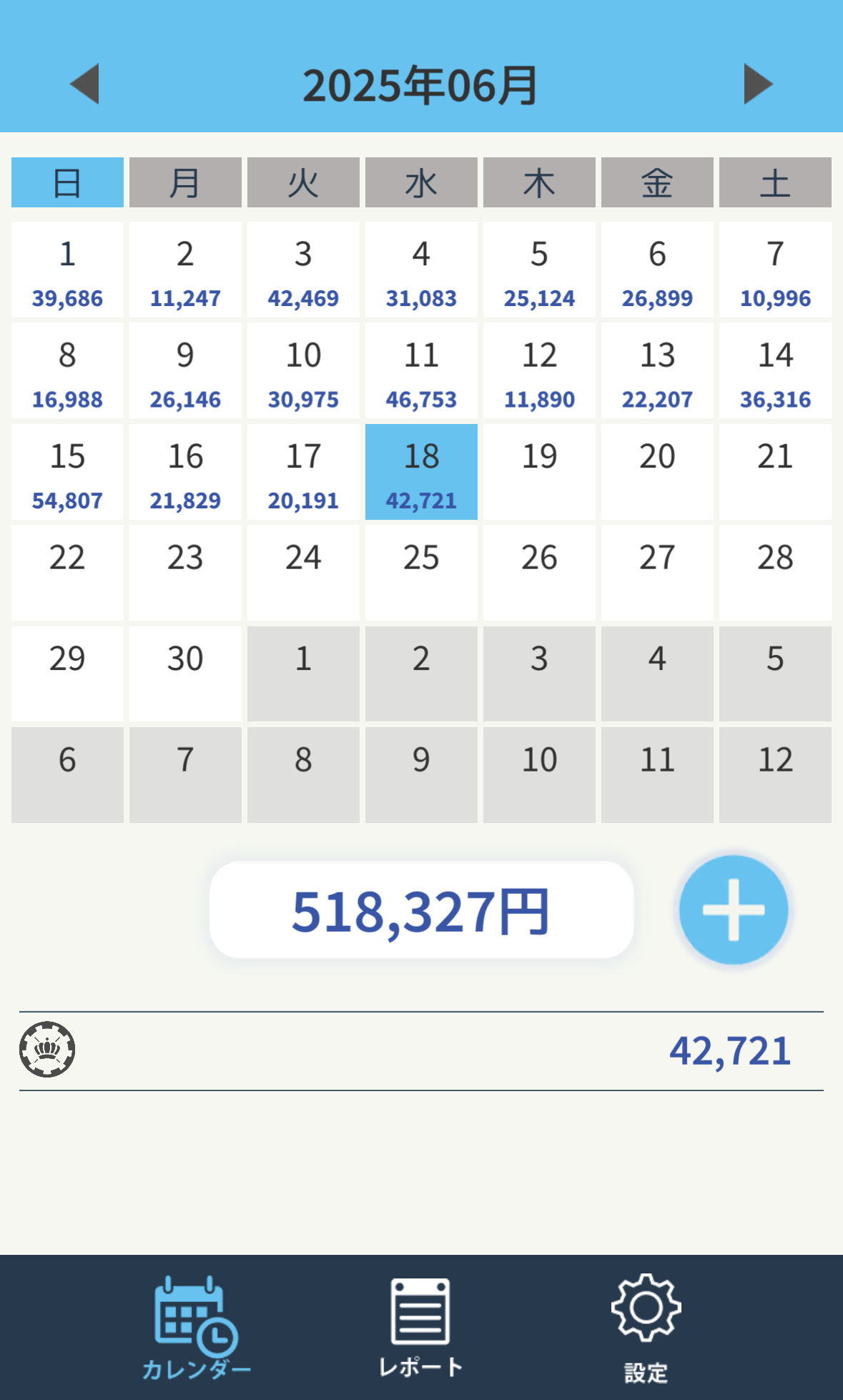
Task: Go to the next month
Action: 759,84
